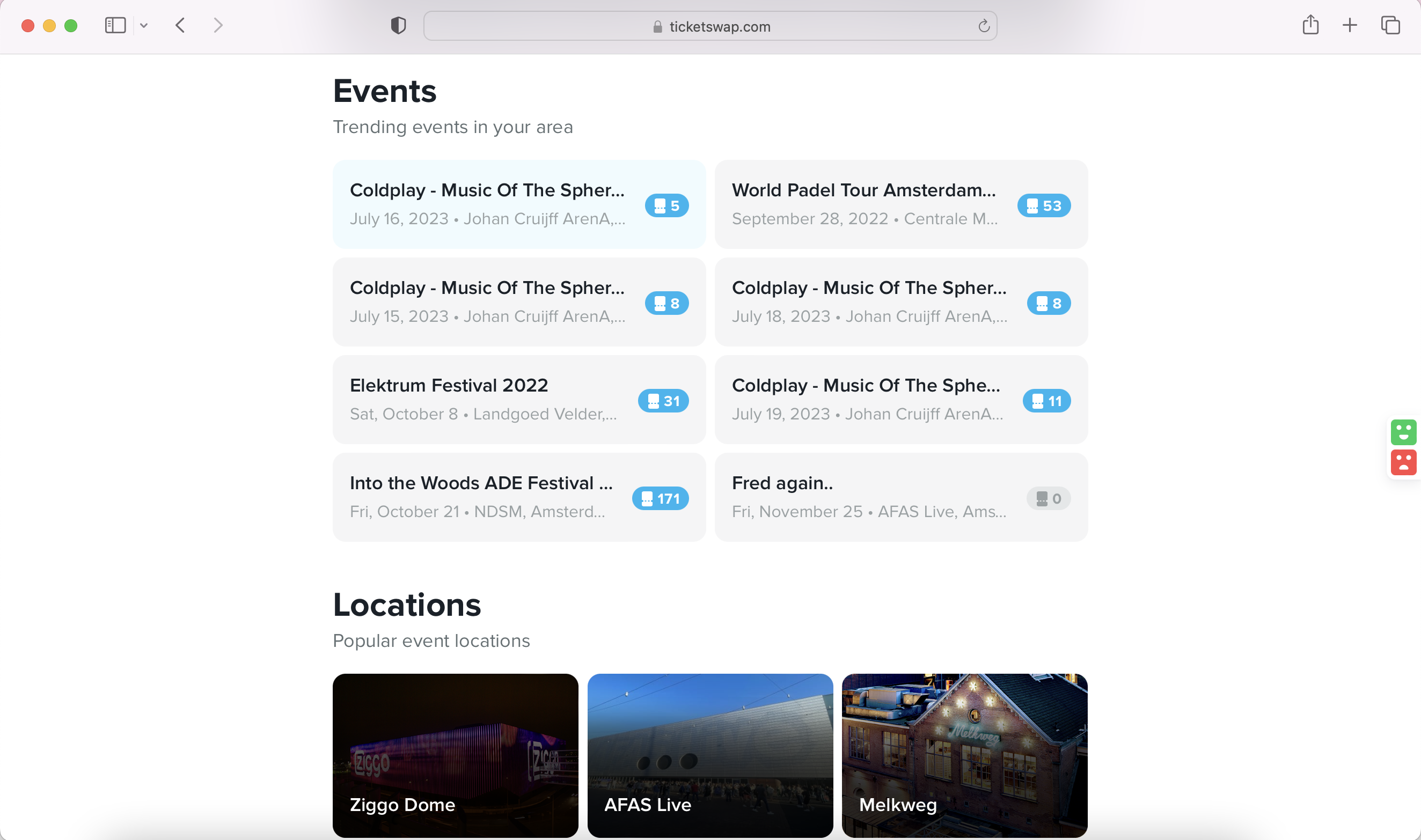
Task: Open a new browser tab
Action: point(1350,25)
